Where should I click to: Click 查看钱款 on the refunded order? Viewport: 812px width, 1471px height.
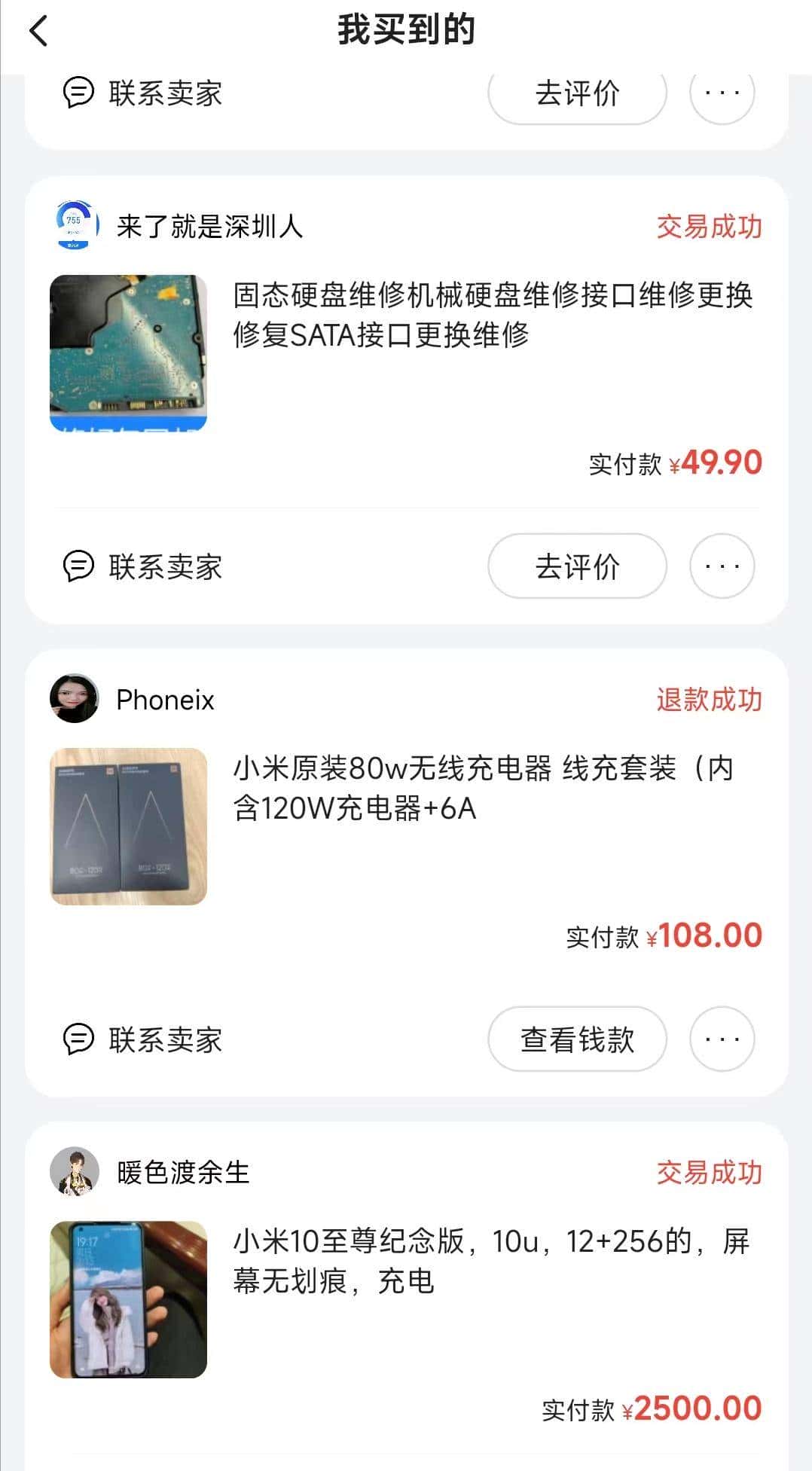click(x=577, y=1039)
